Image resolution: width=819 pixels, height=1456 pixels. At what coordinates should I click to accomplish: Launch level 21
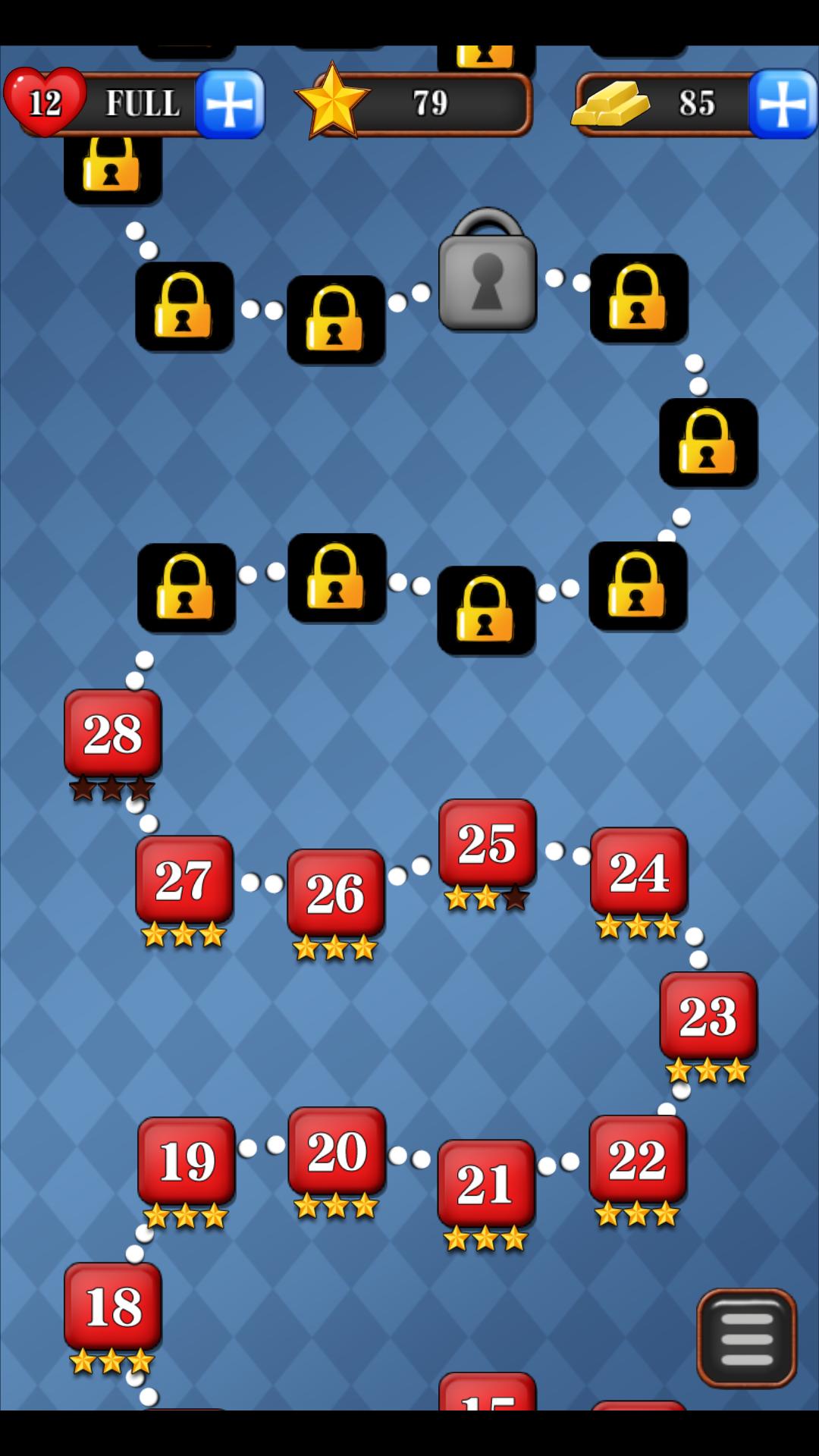[486, 1184]
